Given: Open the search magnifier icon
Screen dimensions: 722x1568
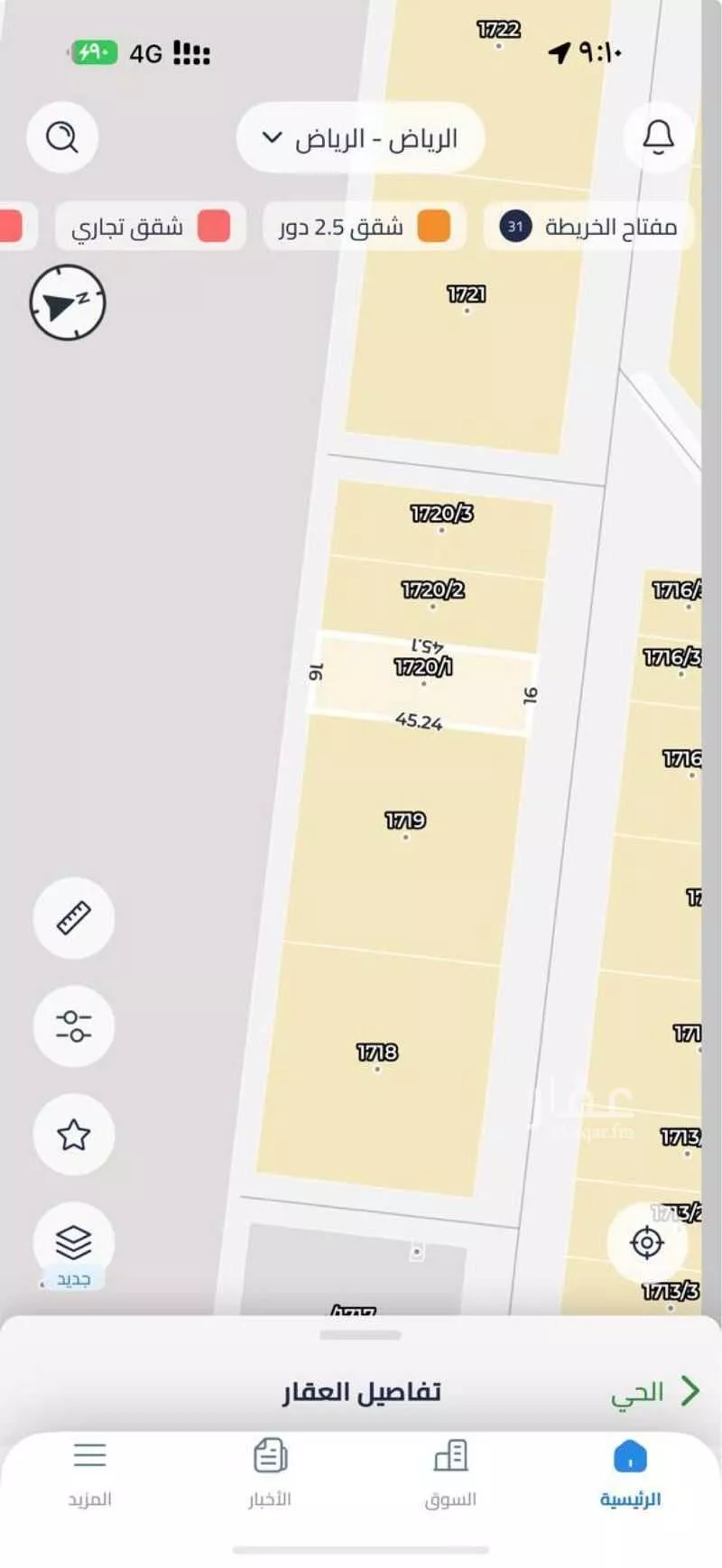Looking at the screenshot, I should (x=62, y=137).
